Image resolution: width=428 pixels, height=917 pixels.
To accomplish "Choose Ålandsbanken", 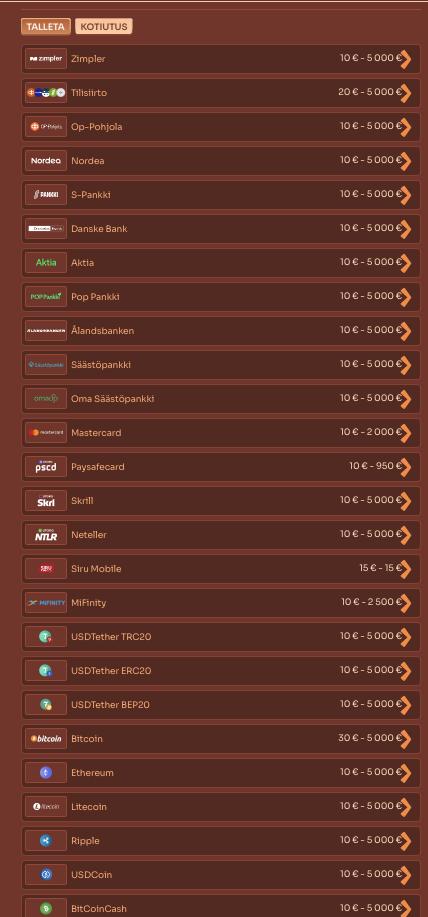I will (x=221, y=330).
